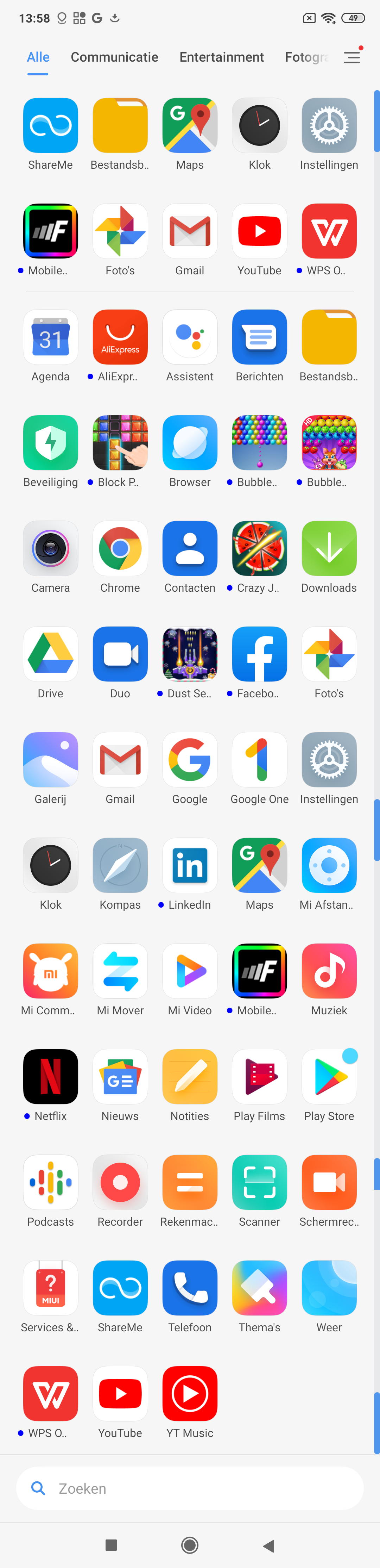Launch LinkedIn
The image size is (380, 1568).
click(x=190, y=865)
